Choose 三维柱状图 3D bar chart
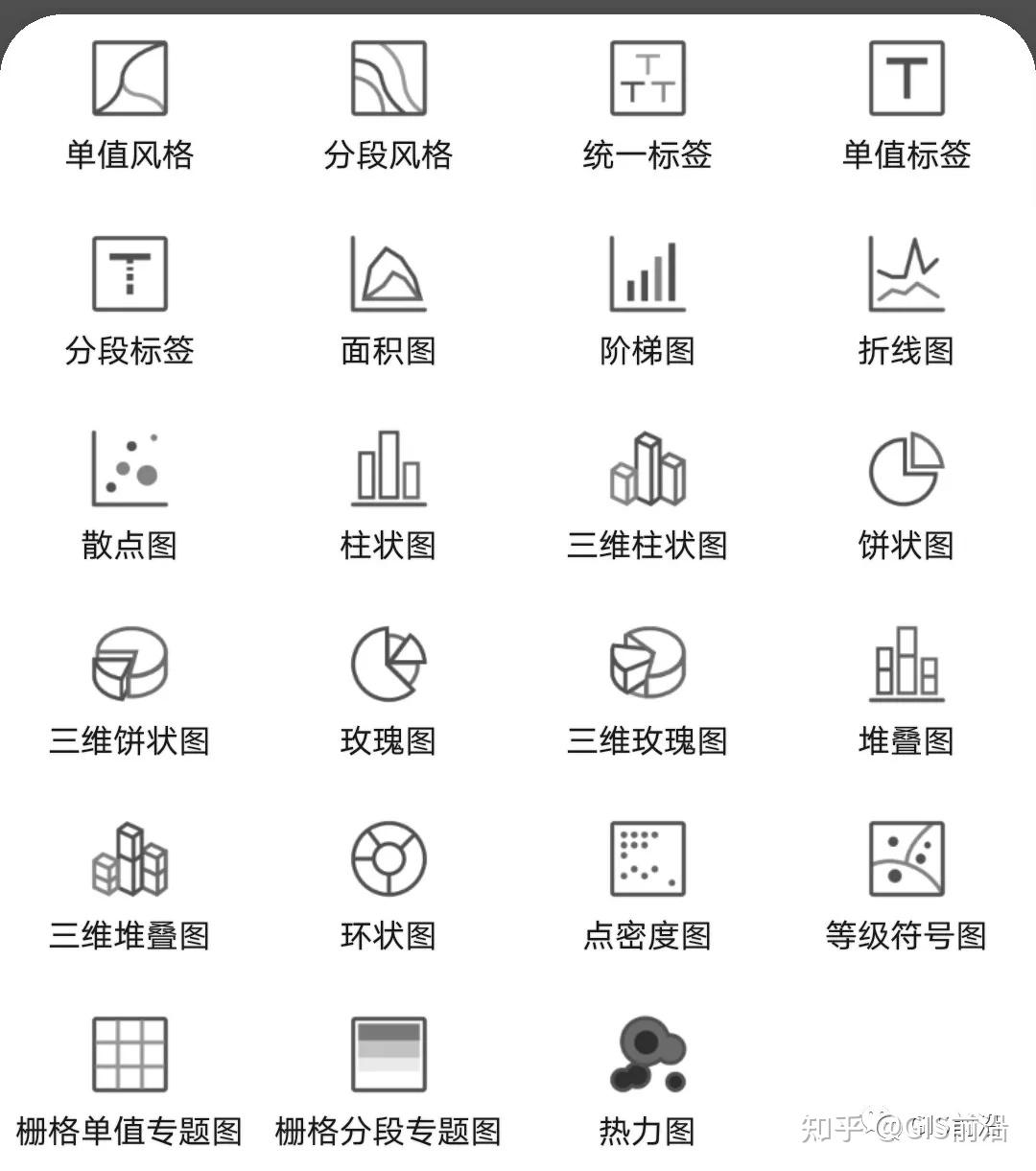This screenshot has height=1171, width=1036. tap(647, 470)
